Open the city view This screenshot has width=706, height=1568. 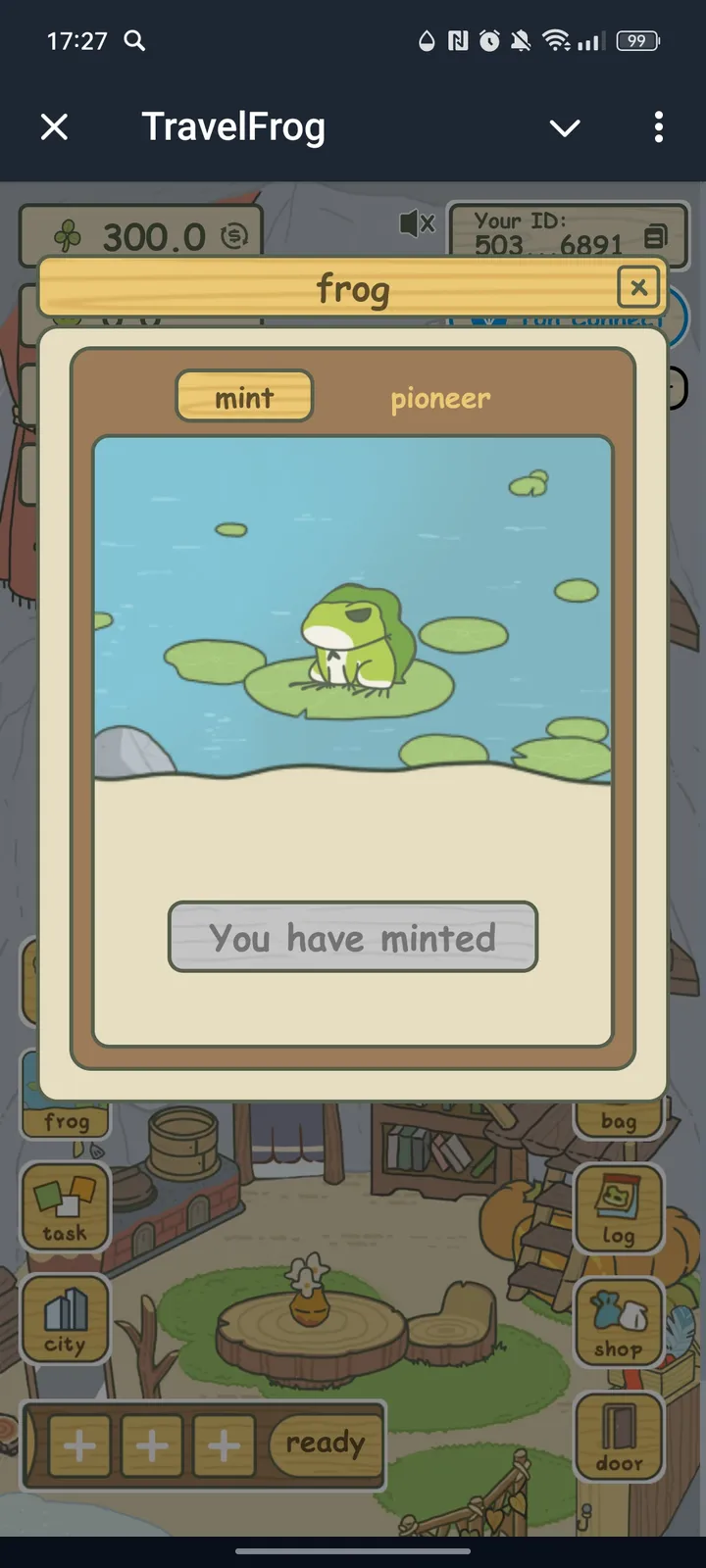point(65,1320)
